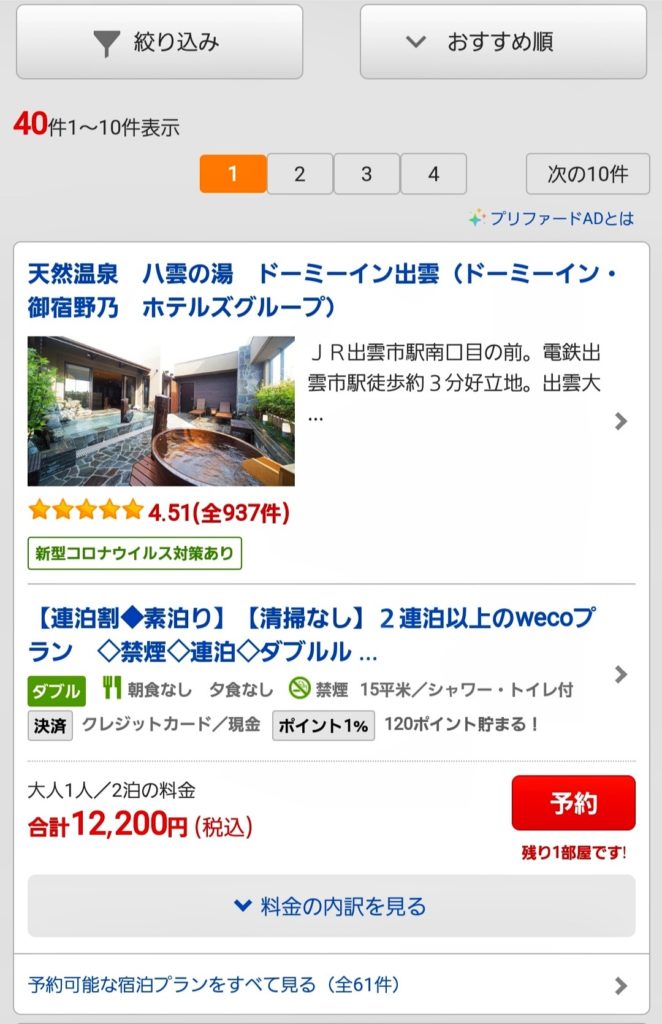Viewport: 662px width, 1024px height.
Task: Tap the red 予約 button
Action: [573, 802]
